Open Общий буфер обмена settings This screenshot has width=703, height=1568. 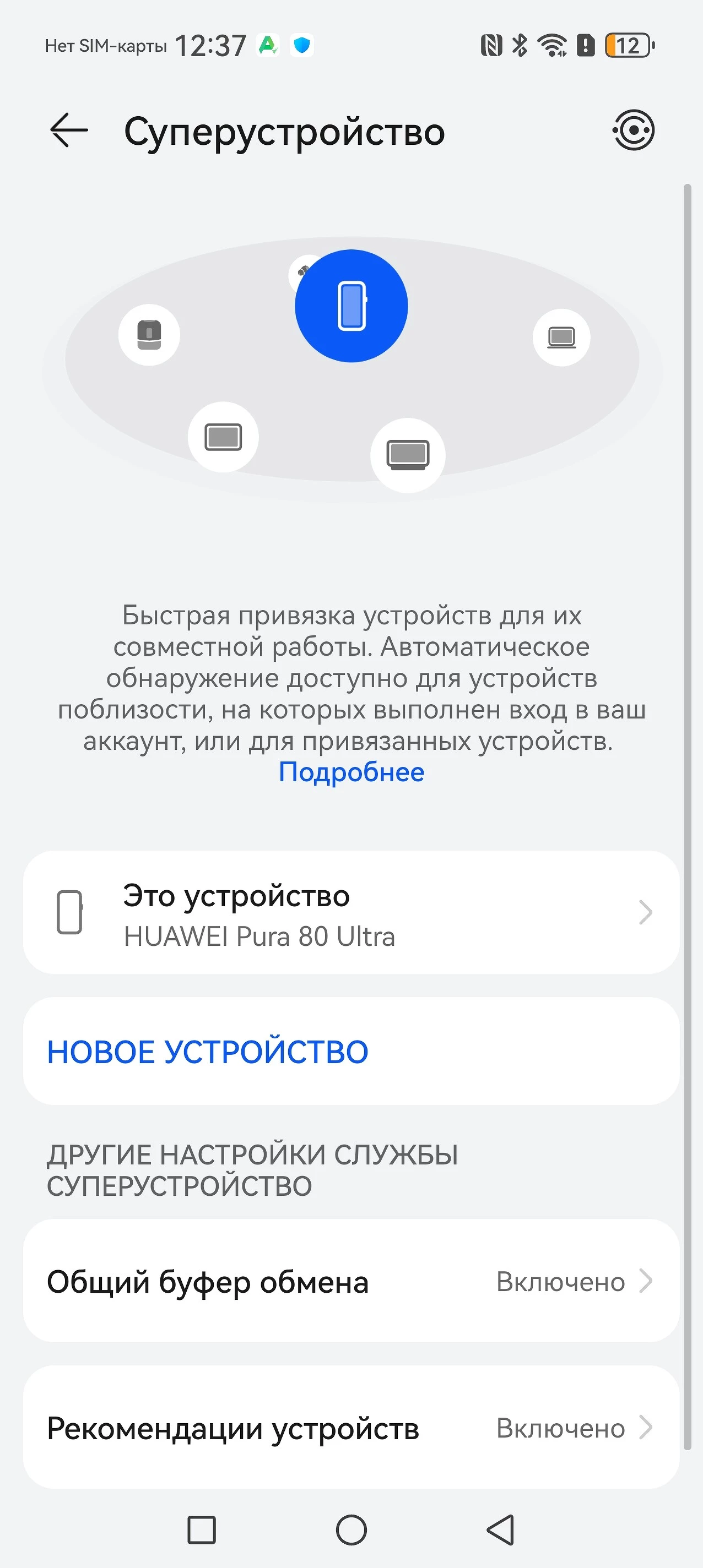tap(351, 1281)
